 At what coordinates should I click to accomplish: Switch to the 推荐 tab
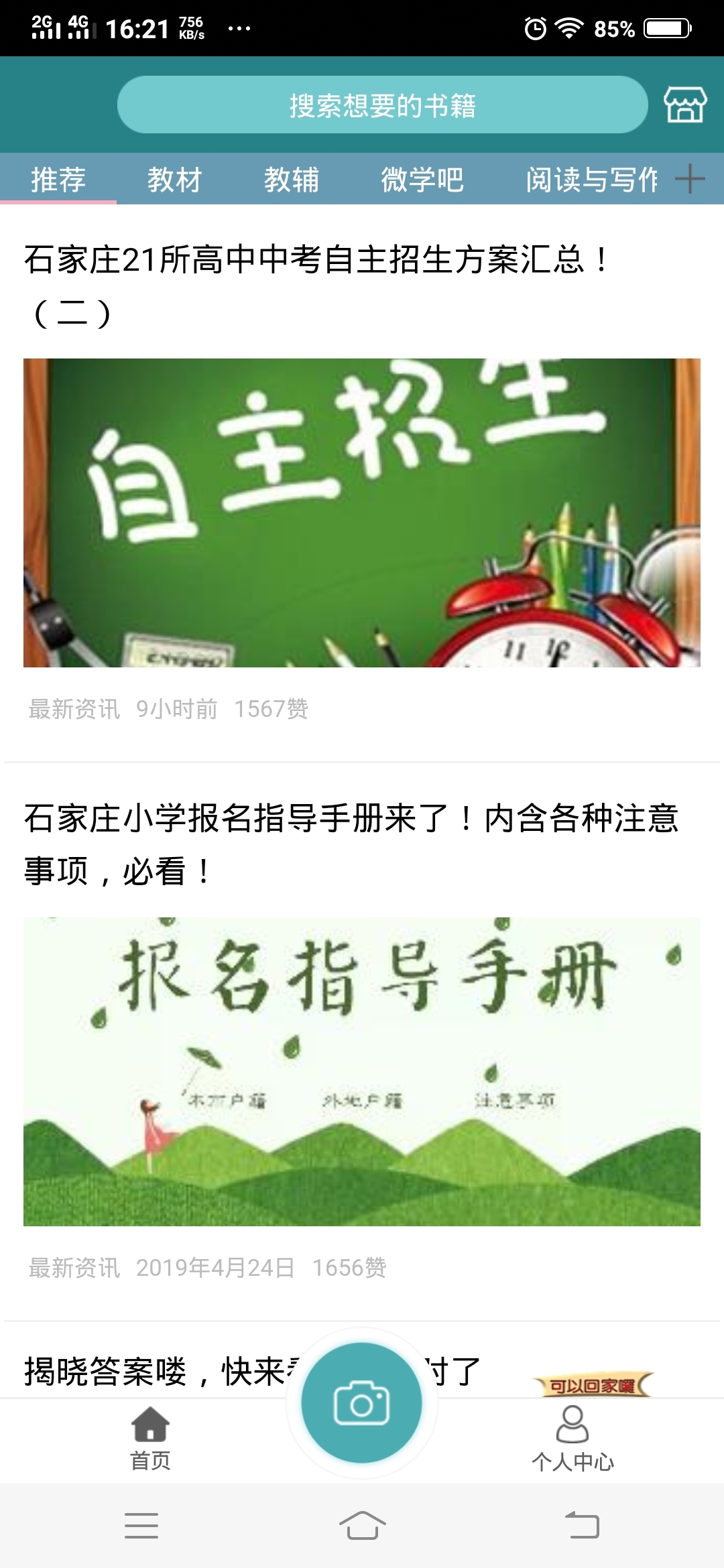point(58,180)
